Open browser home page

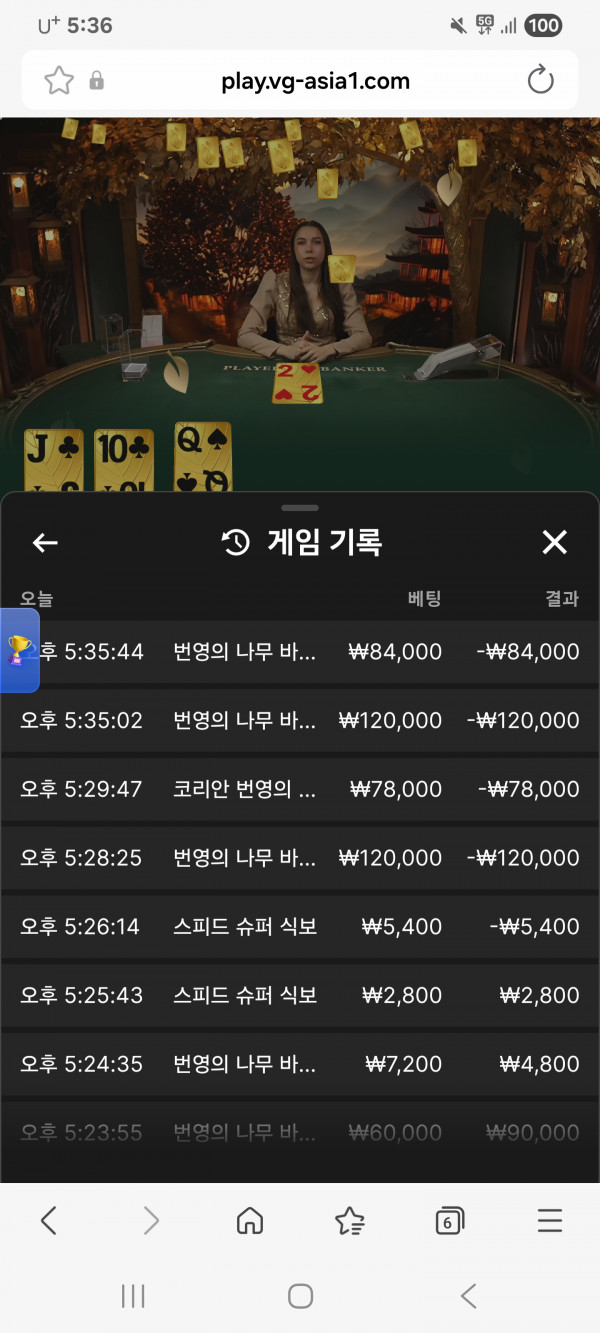(x=249, y=1220)
